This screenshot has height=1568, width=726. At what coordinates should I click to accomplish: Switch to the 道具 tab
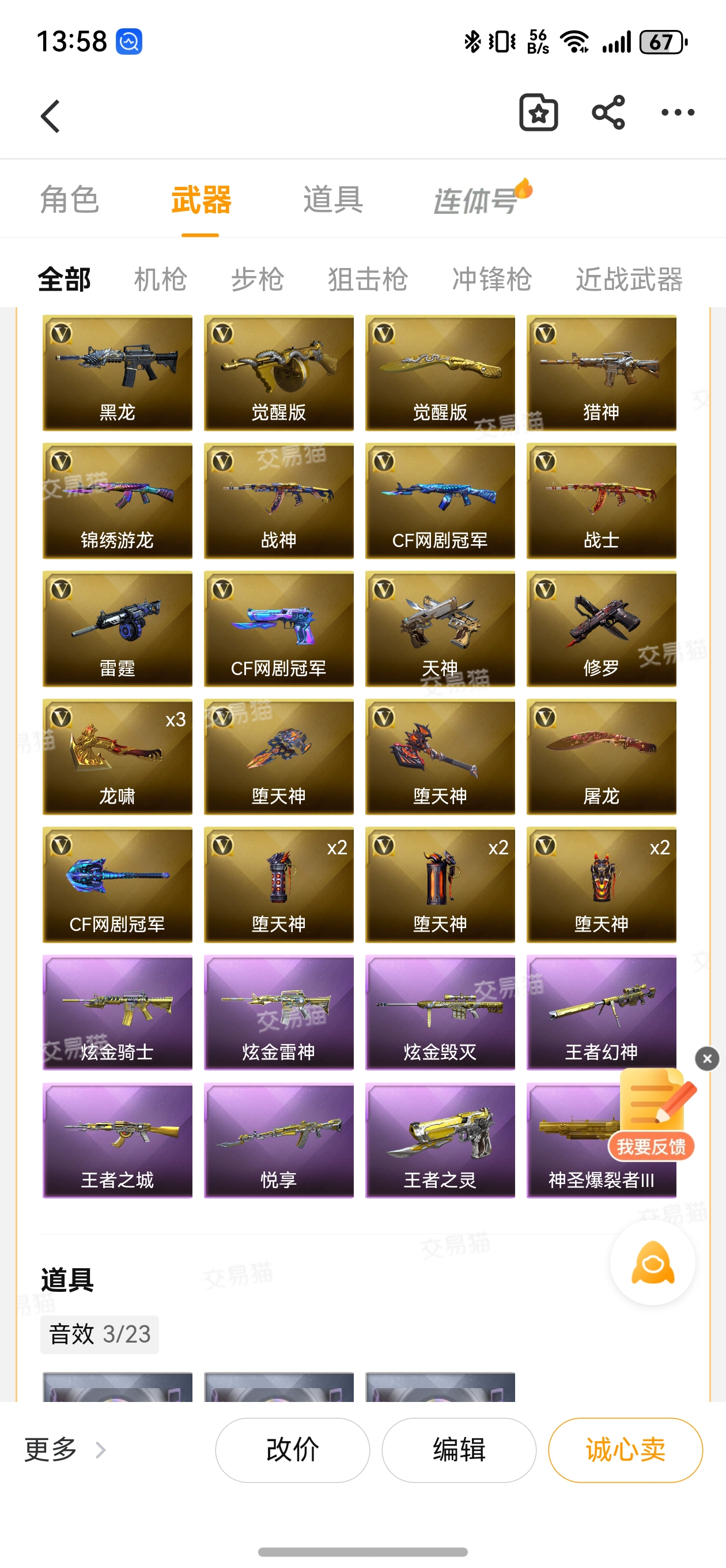click(x=333, y=199)
